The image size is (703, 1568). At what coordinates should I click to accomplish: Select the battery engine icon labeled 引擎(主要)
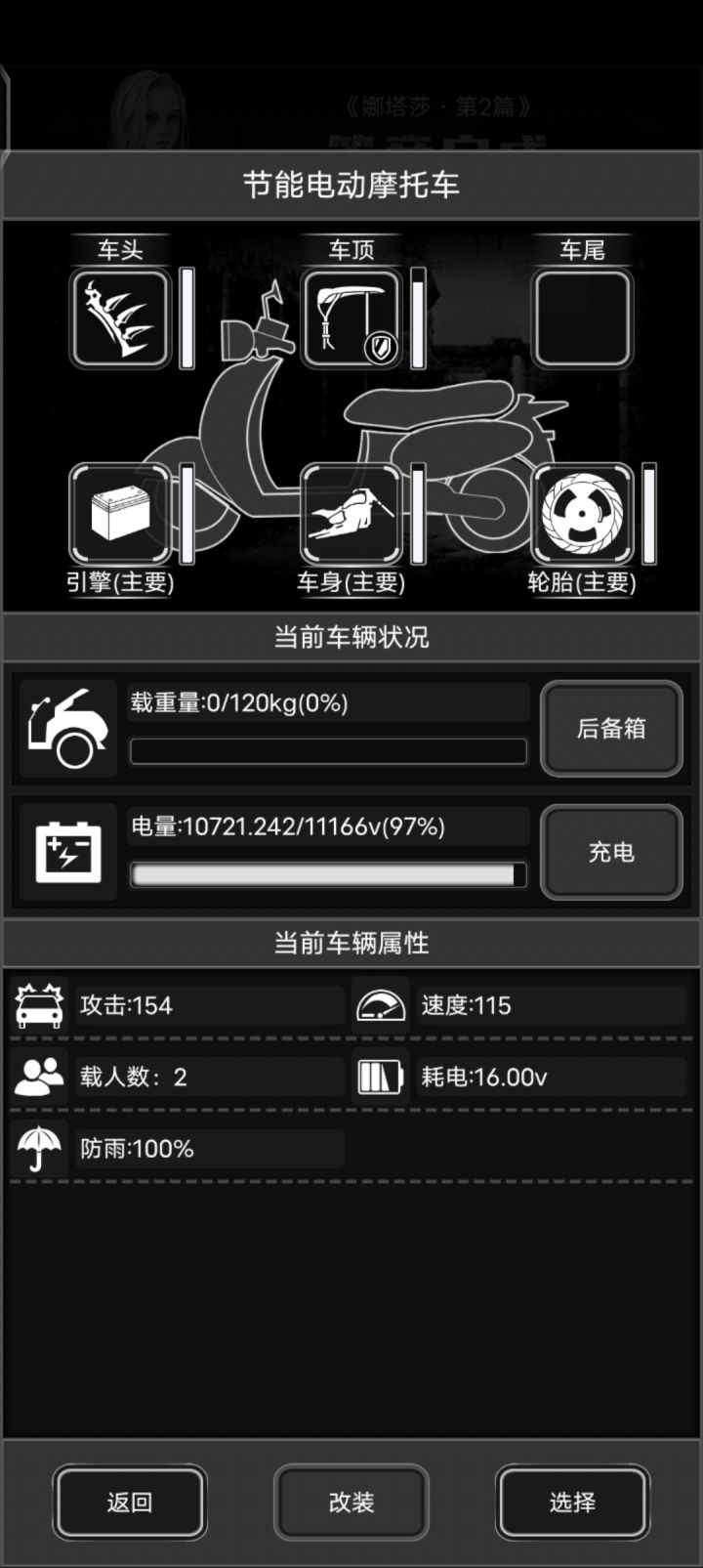coord(119,518)
